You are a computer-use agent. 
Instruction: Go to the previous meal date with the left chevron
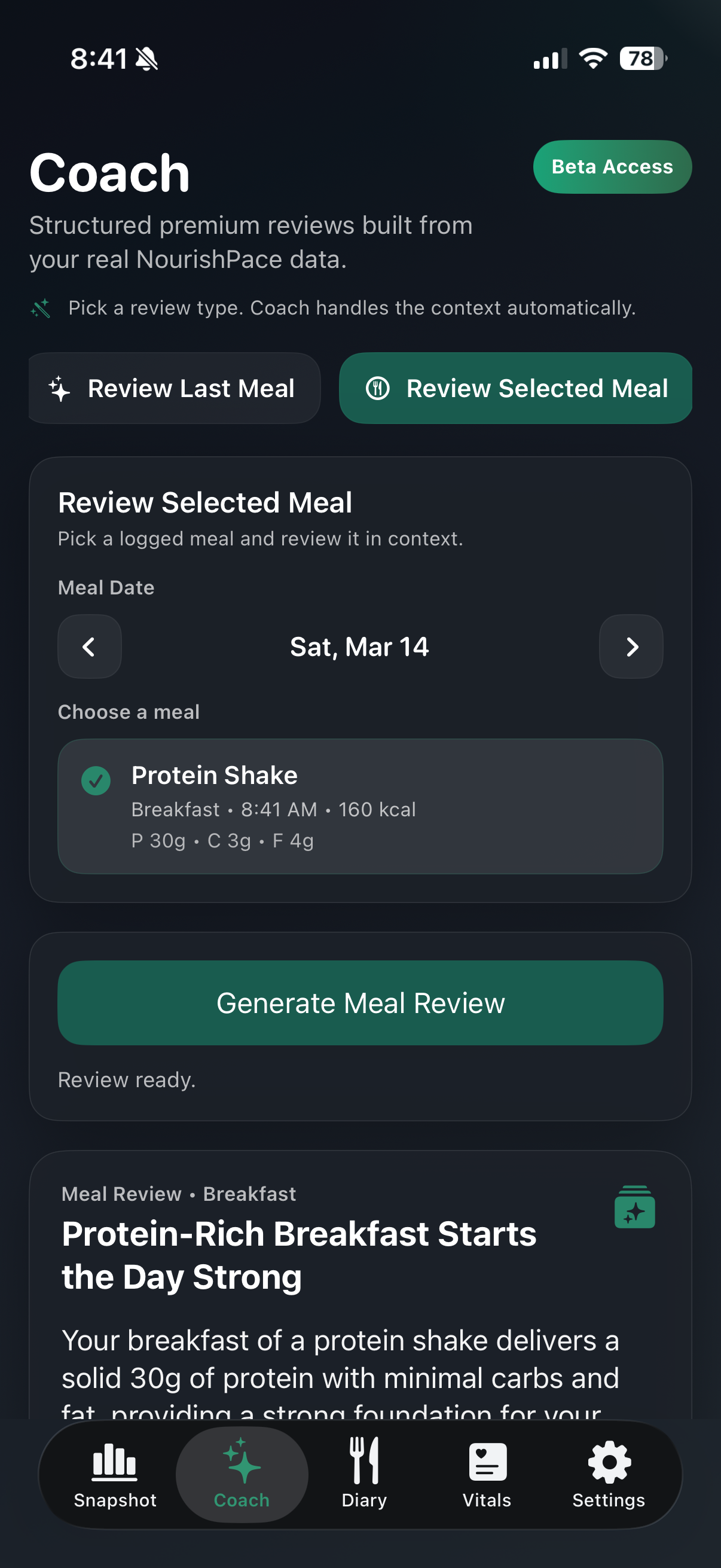[89, 646]
